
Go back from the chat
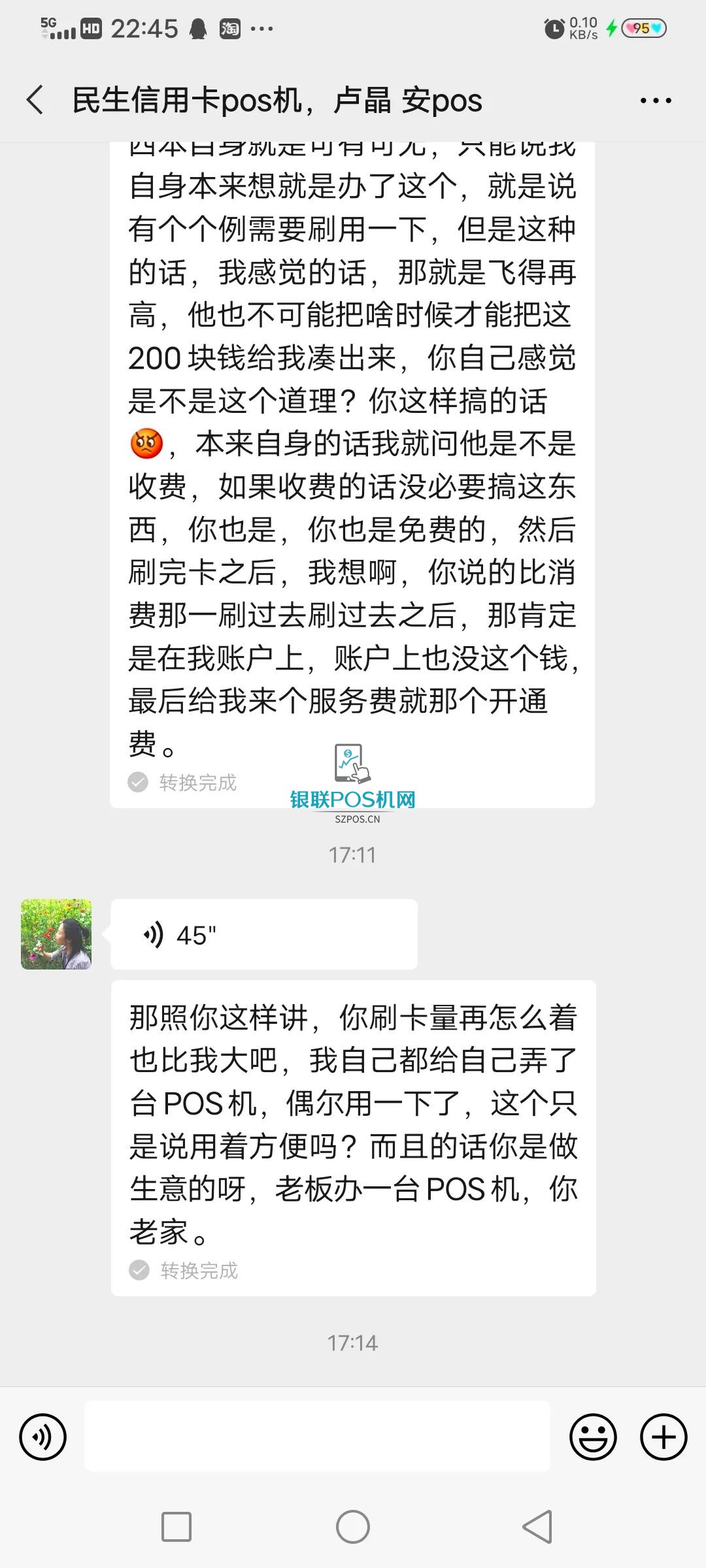point(35,101)
